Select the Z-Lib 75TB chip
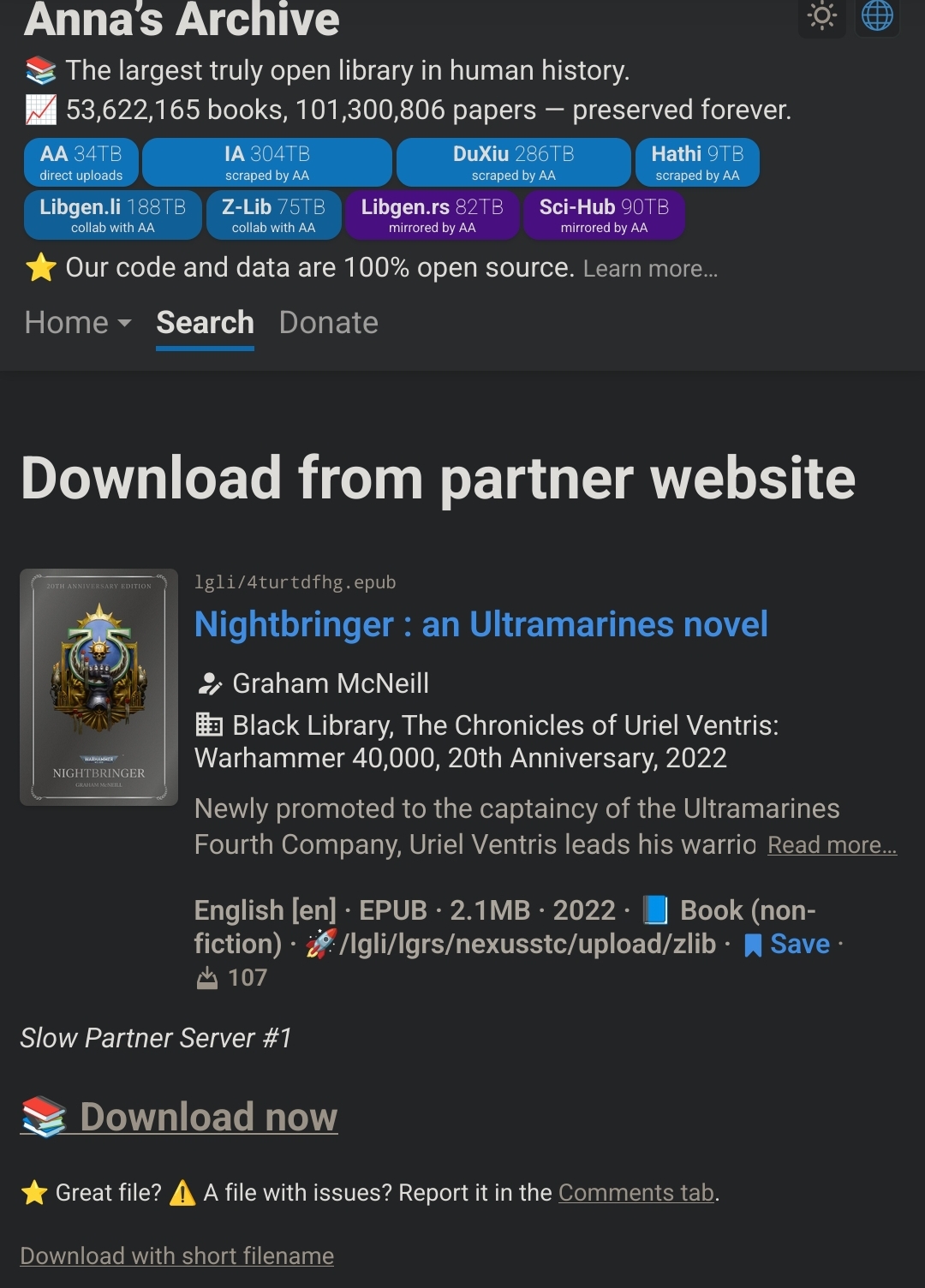The height and width of the screenshot is (1288, 925). coord(273,215)
